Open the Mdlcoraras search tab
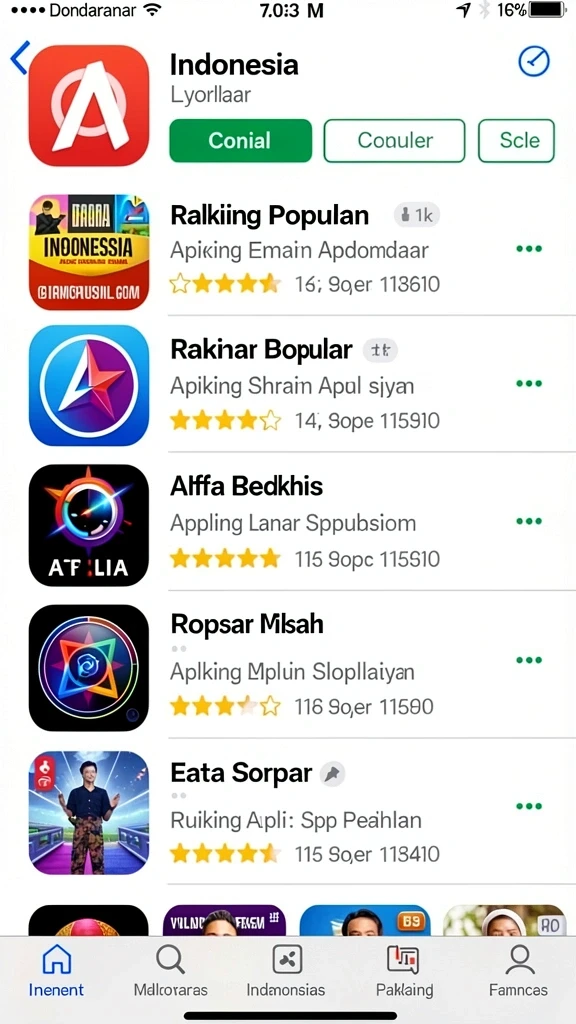576x1024 pixels. click(170, 971)
